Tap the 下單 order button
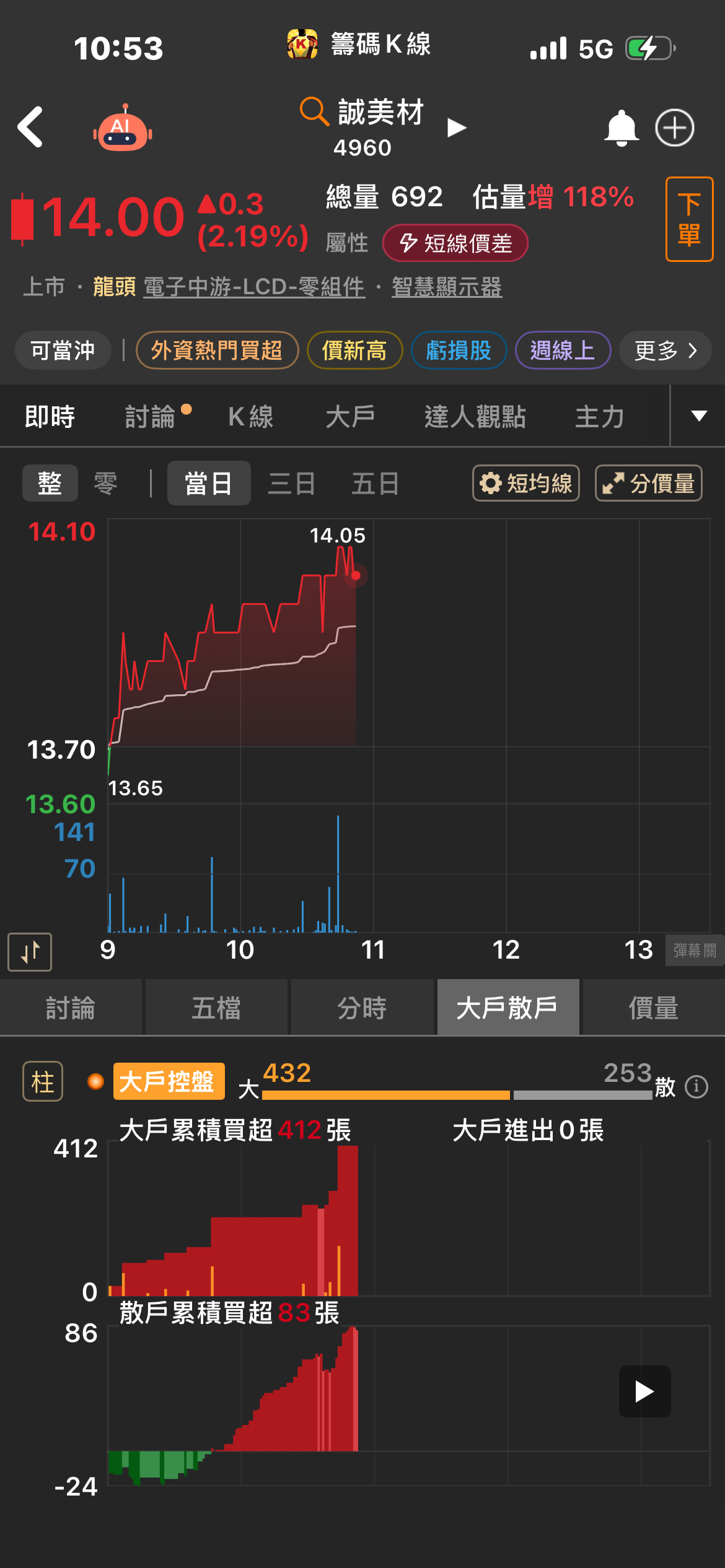Screen dimensions: 725x1568 (689, 219)
